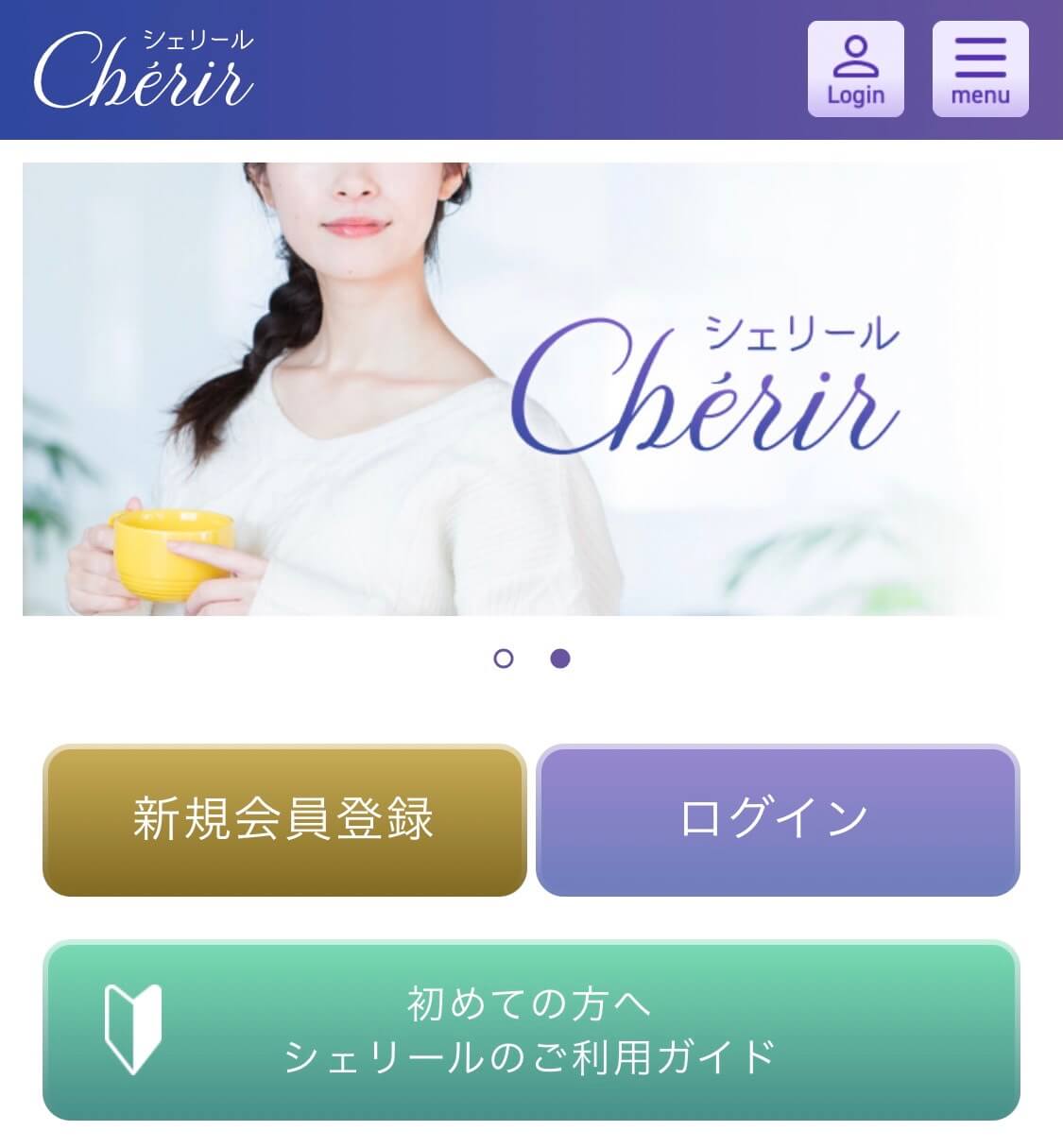Open 初めての方へ ご利用ガイド
This screenshot has height=1148, width=1063.
point(531,1030)
